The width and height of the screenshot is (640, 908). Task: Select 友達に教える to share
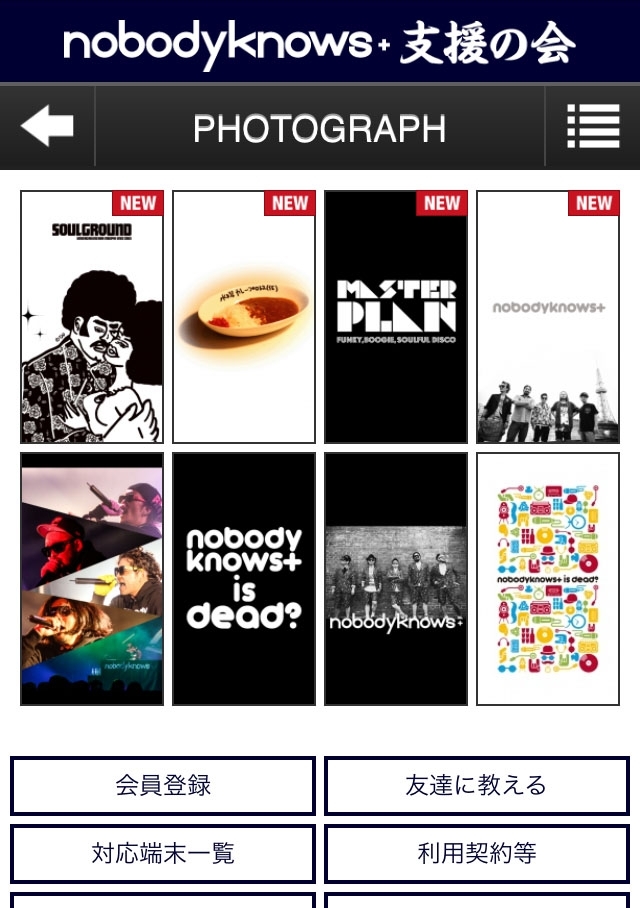pyautogui.click(x=477, y=786)
